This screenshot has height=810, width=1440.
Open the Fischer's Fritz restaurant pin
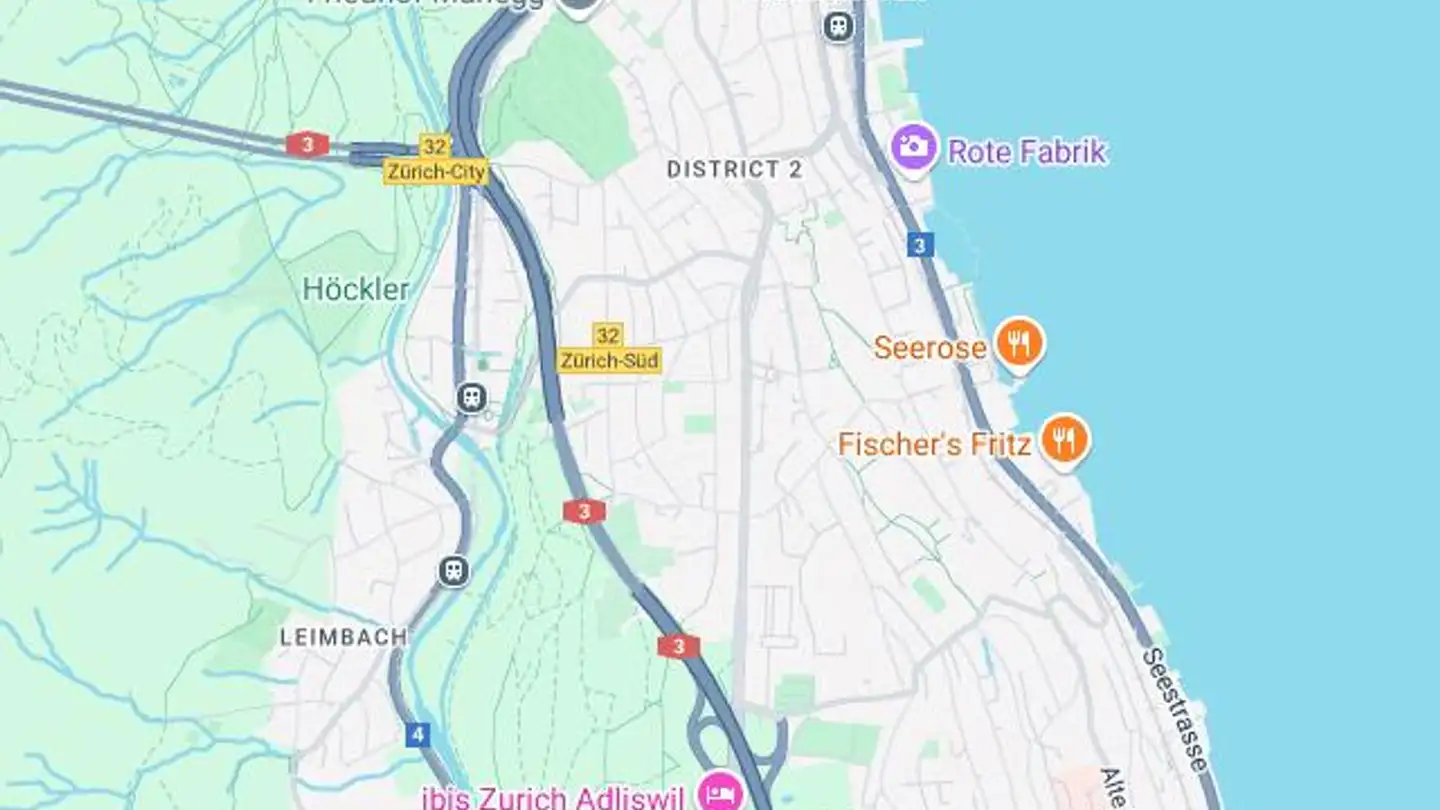1064,439
